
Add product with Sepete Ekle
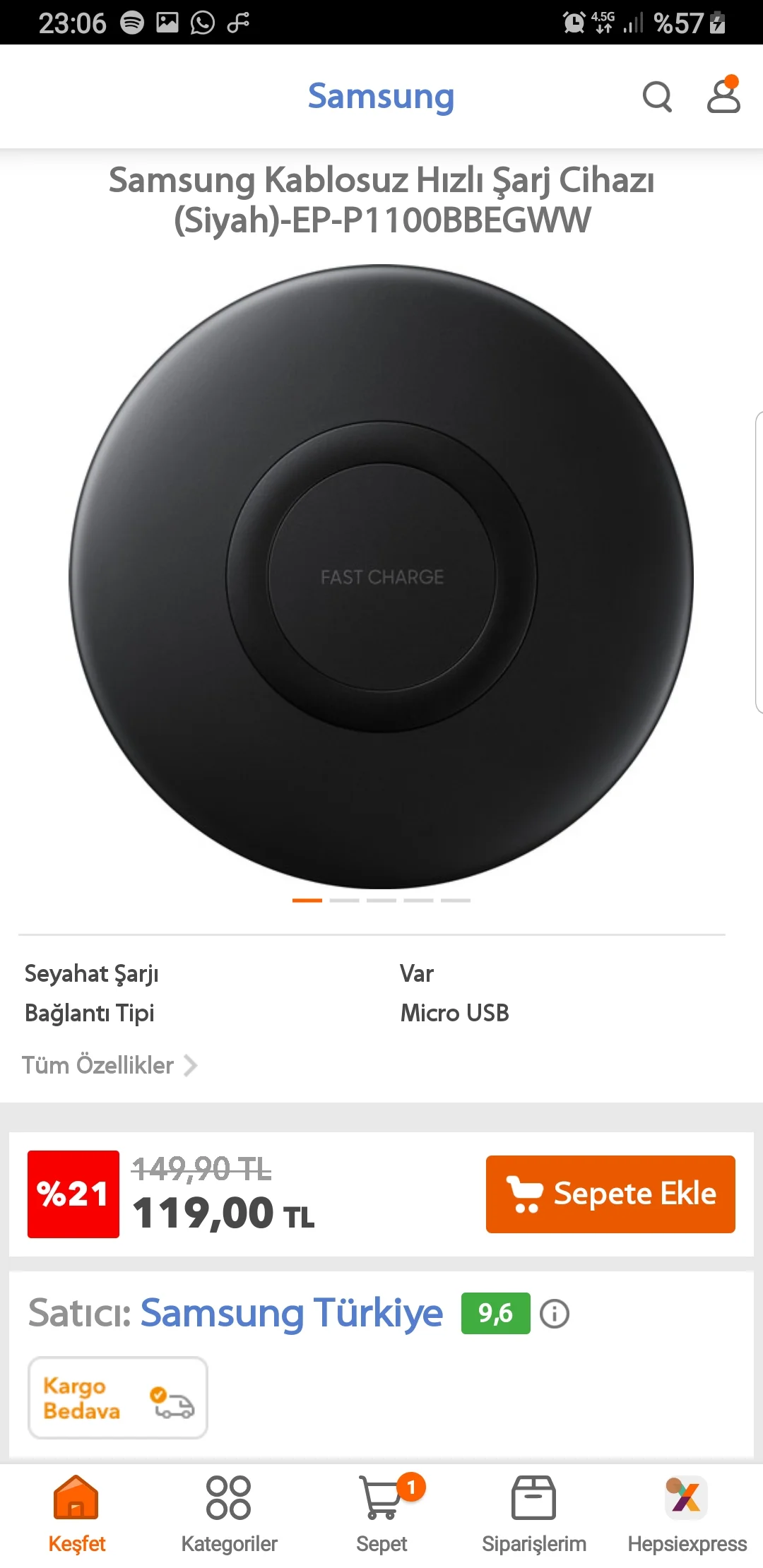point(610,1194)
